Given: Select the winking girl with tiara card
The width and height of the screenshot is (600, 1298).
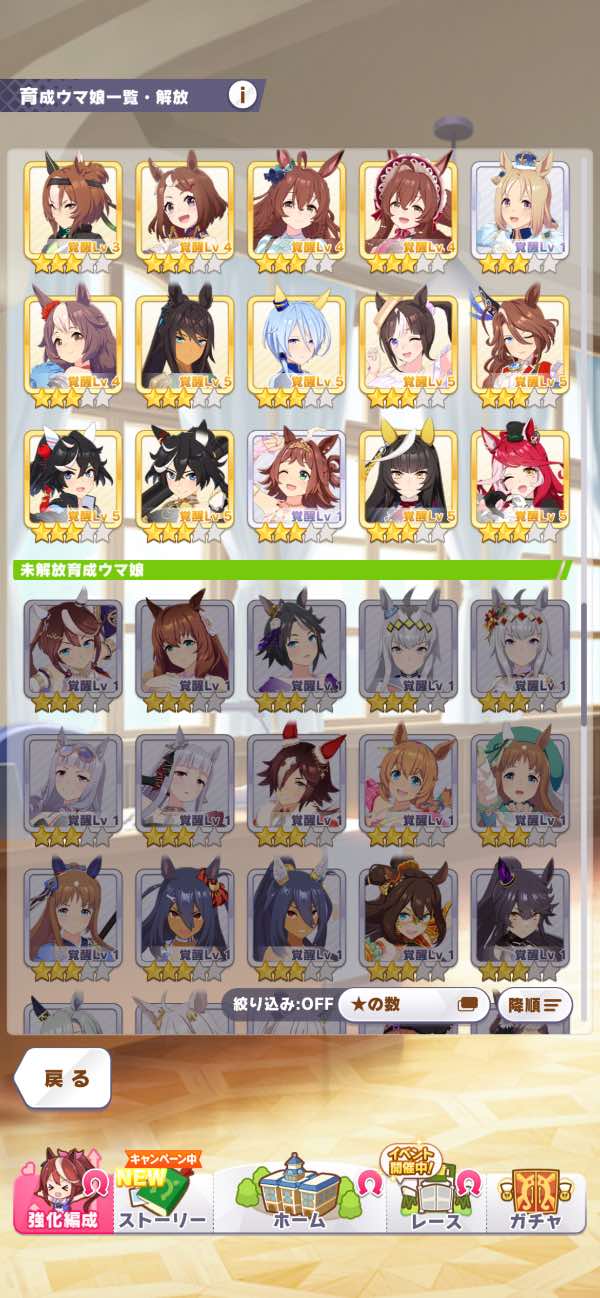Looking at the screenshot, I should (296, 485).
